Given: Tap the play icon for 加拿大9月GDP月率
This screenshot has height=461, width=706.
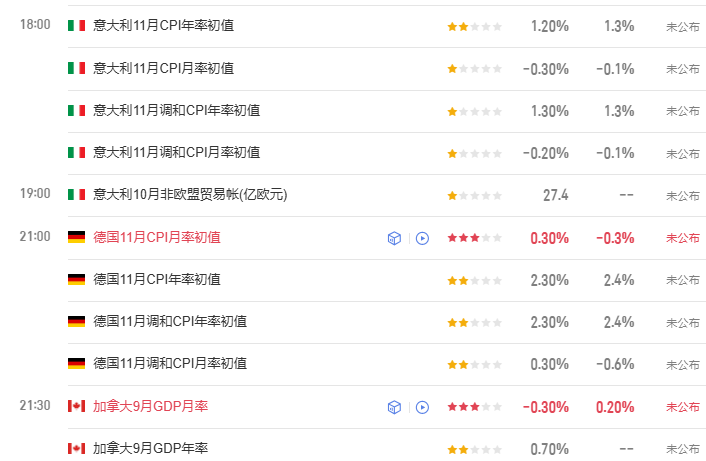Looking at the screenshot, I should coord(422,407).
